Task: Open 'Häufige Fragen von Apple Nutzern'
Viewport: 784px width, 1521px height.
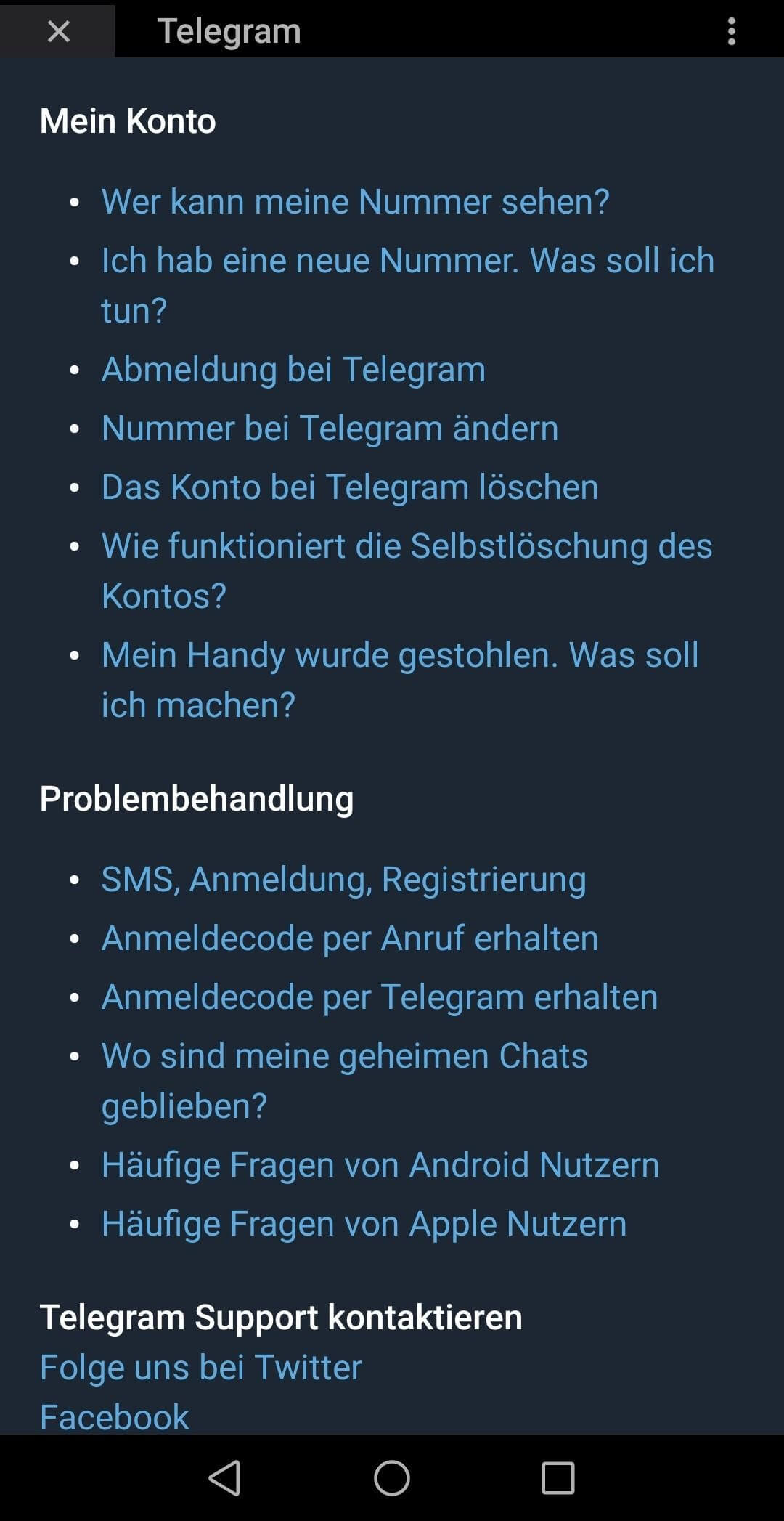Action: (364, 1223)
